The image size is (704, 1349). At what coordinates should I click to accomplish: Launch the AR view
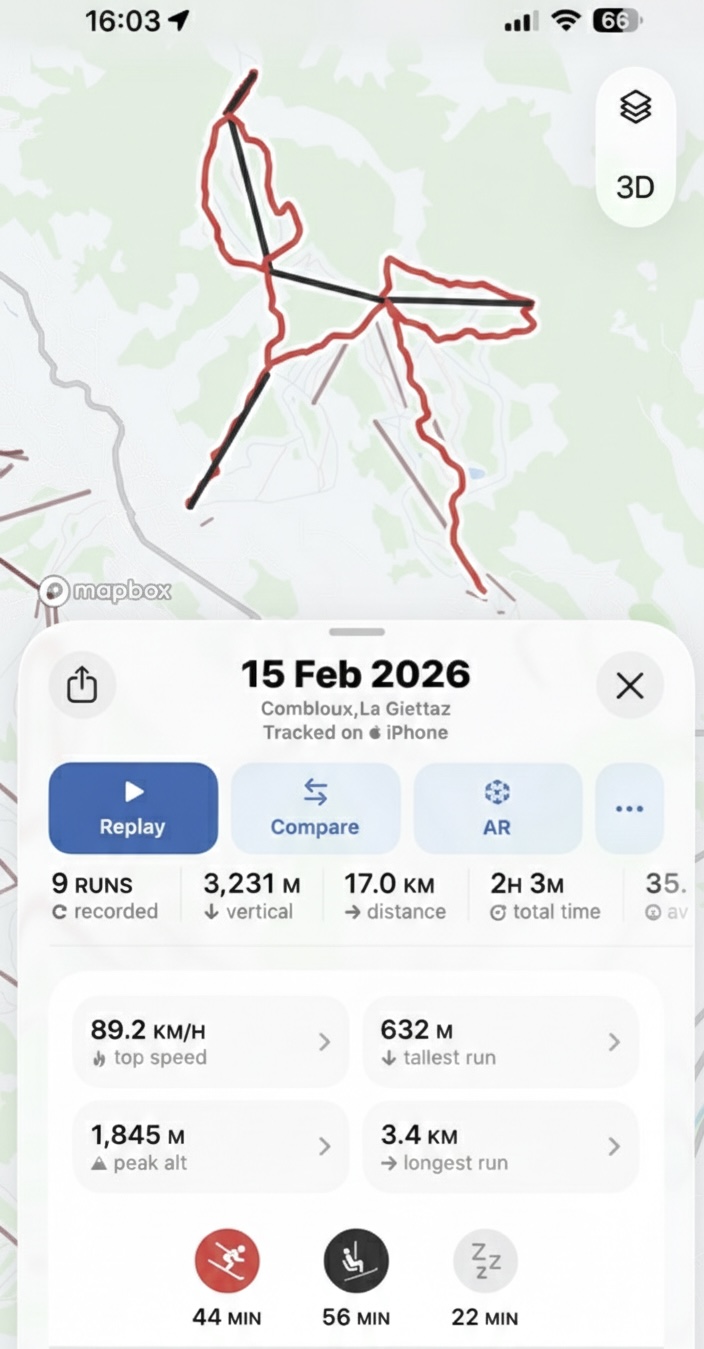click(x=497, y=807)
